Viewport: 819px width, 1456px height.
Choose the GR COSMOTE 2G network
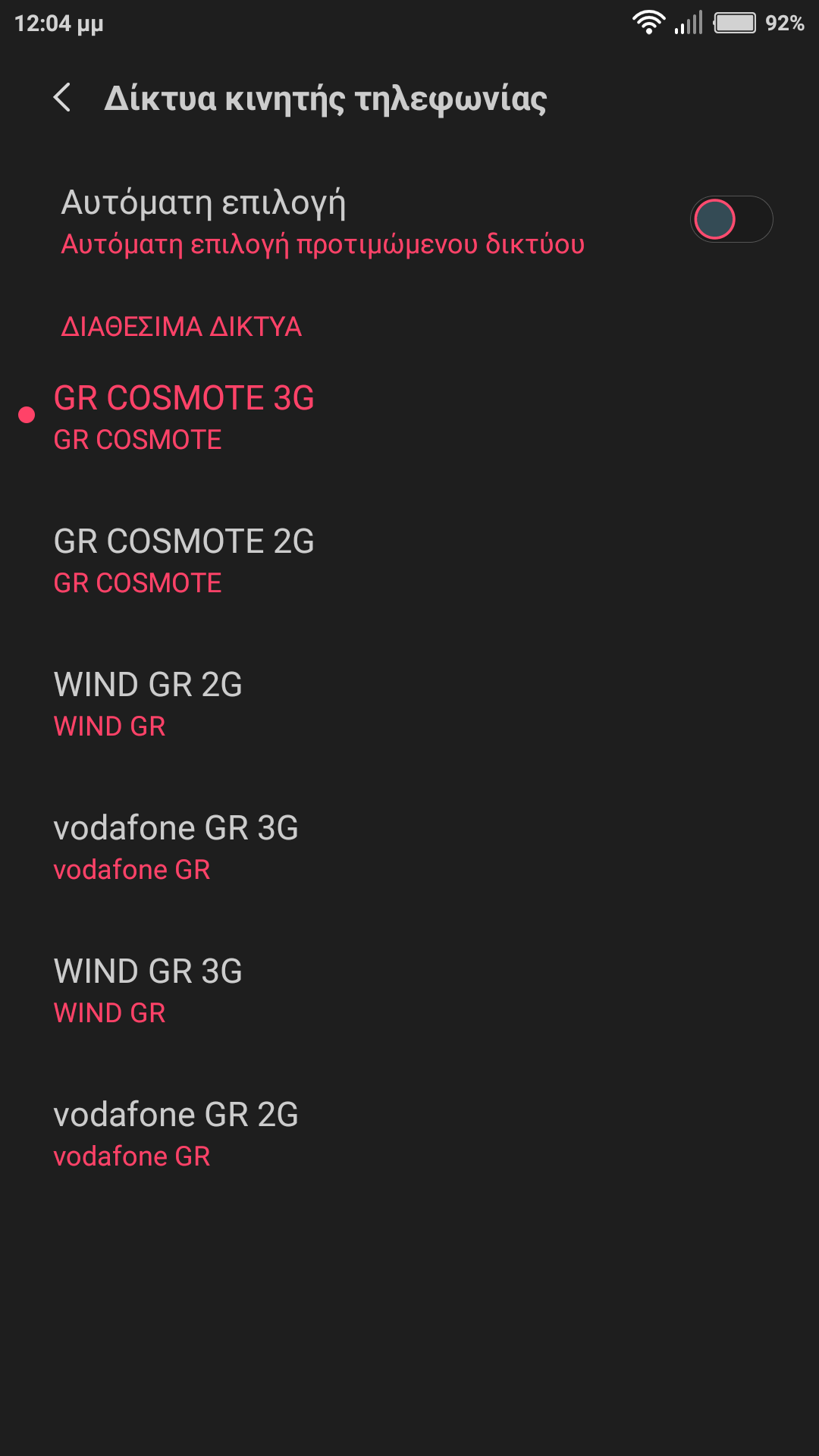[184, 560]
